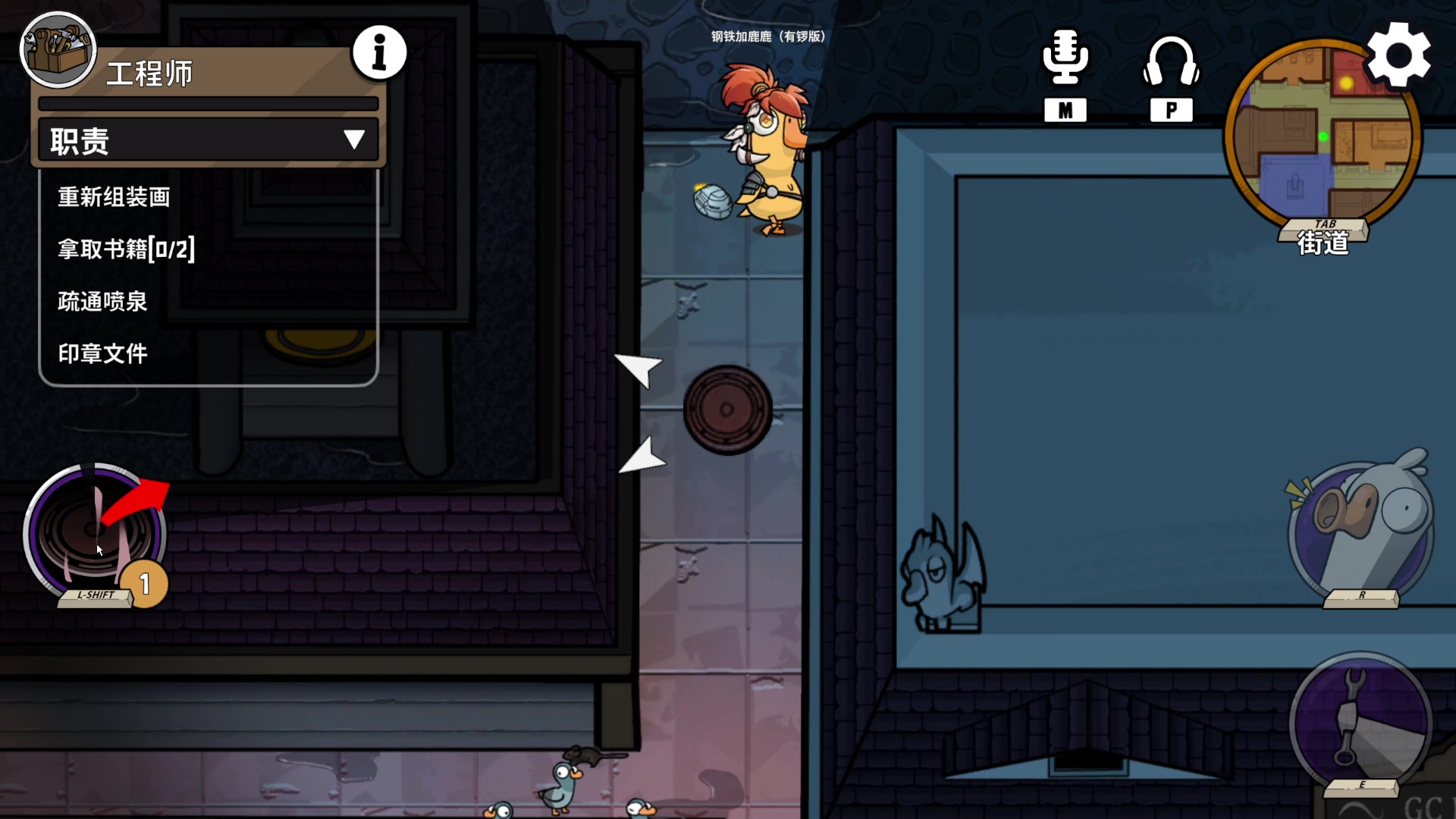The height and width of the screenshot is (819, 1456).
Task: Open the role info icon
Action: point(379,53)
